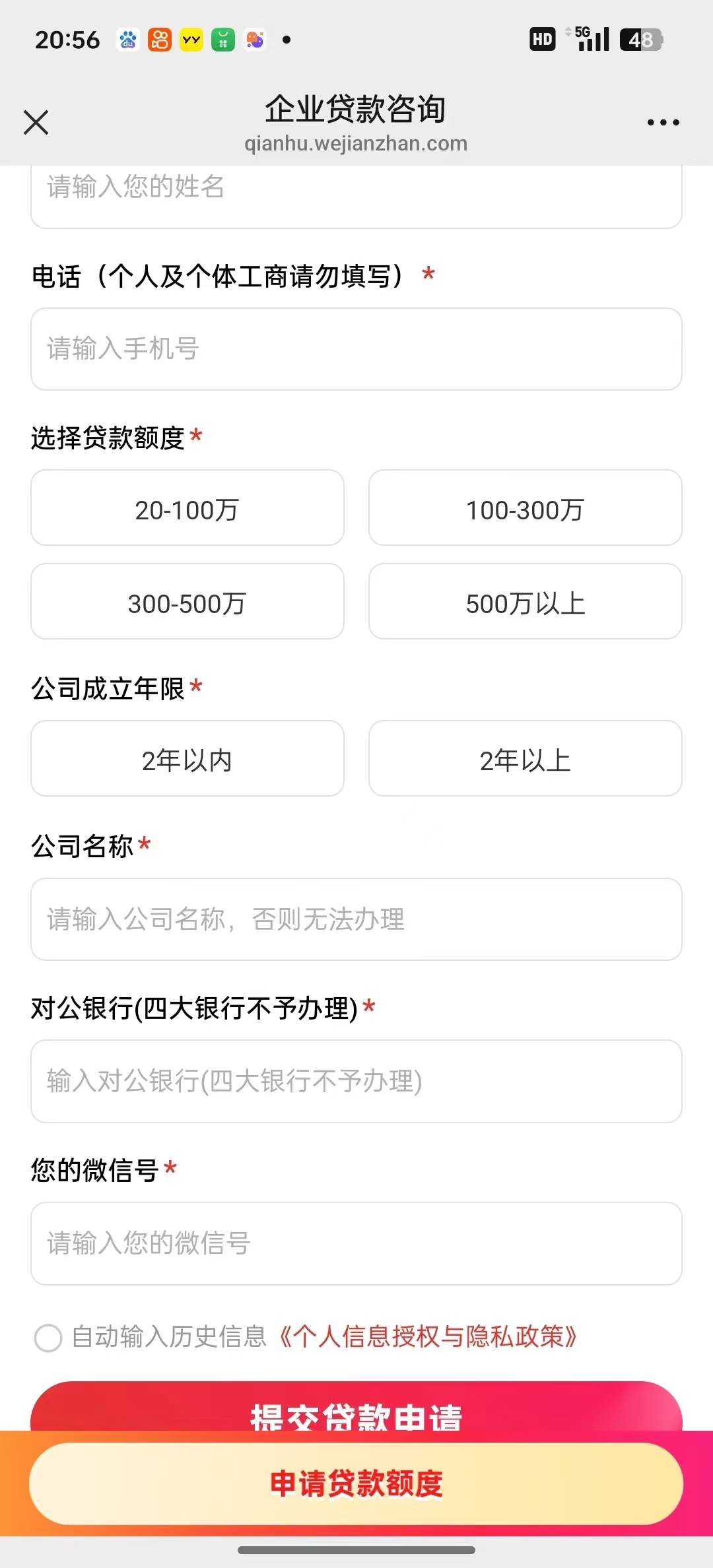Tap the 请输入手机号 phone input field
The image size is (713, 1568).
pos(356,348)
